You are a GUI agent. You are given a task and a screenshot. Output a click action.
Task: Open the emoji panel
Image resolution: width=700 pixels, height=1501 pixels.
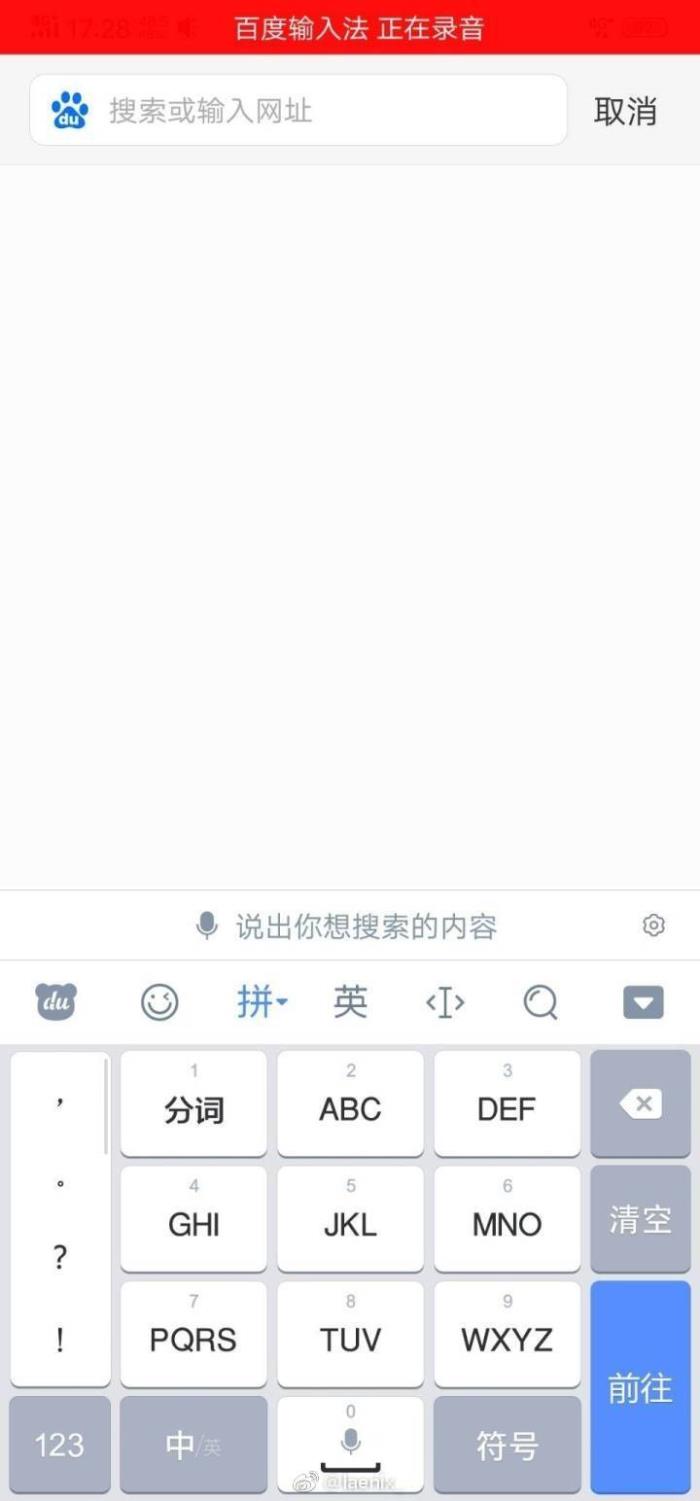159,1001
